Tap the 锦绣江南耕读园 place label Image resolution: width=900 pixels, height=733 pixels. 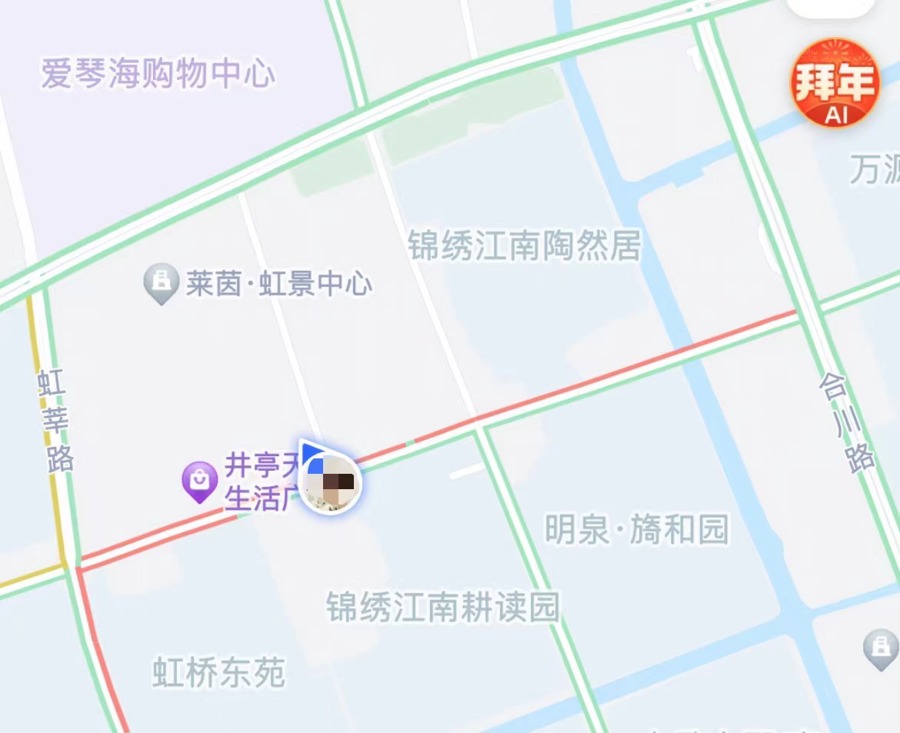(443, 607)
